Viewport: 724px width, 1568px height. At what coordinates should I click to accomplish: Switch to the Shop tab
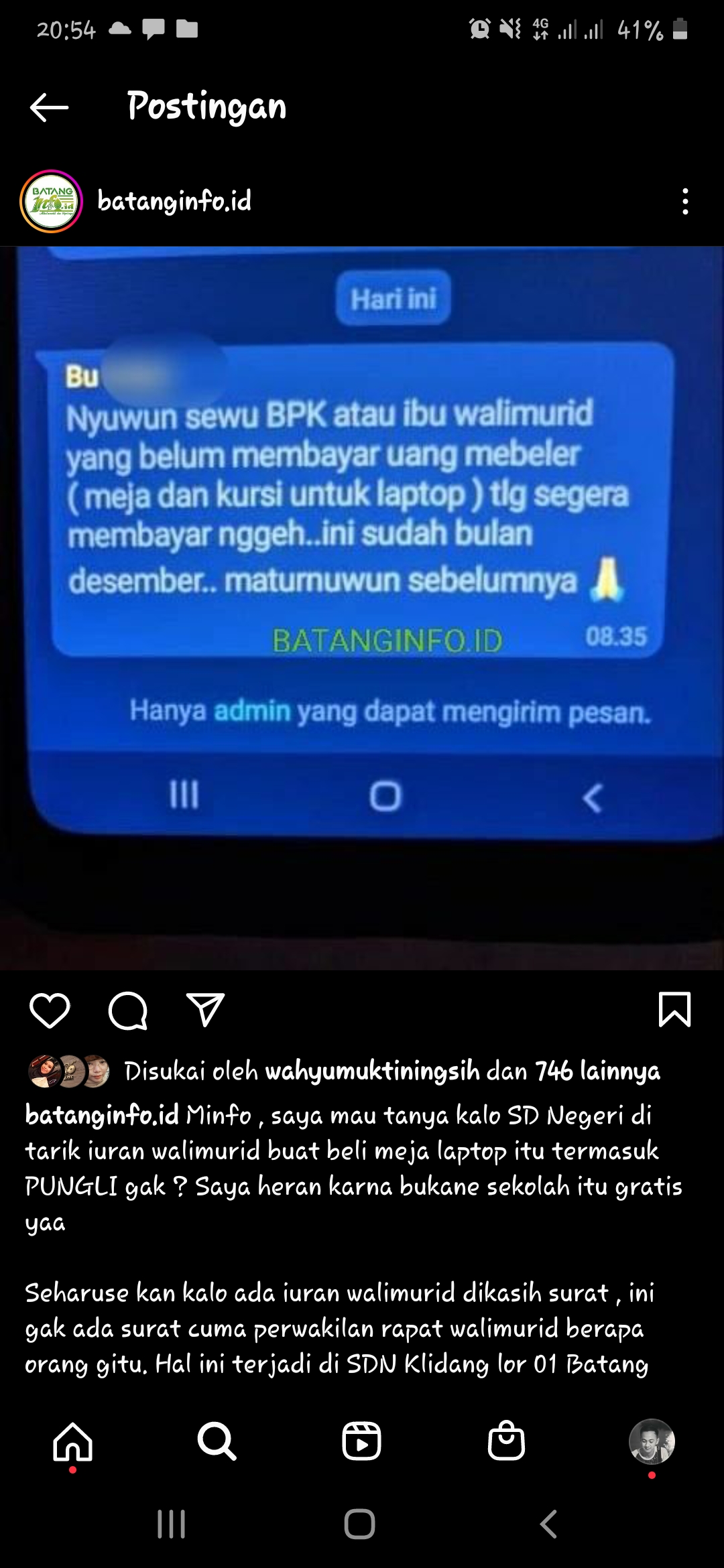(506, 1441)
